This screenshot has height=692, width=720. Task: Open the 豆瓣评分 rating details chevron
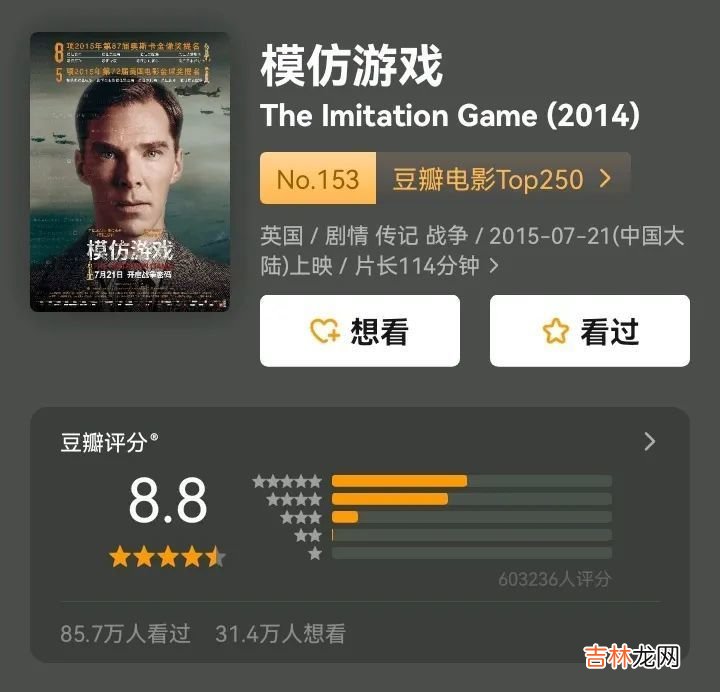(650, 441)
